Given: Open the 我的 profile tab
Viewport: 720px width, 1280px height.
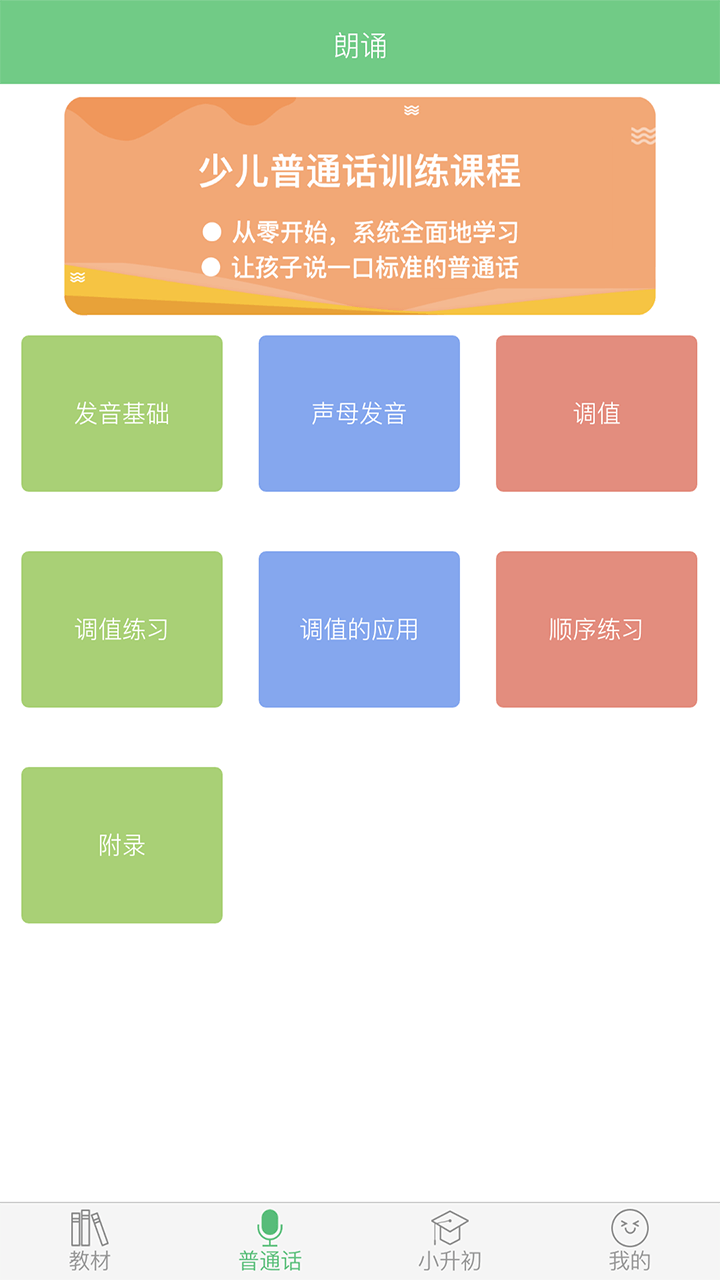Looking at the screenshot, I should 630,1241.
